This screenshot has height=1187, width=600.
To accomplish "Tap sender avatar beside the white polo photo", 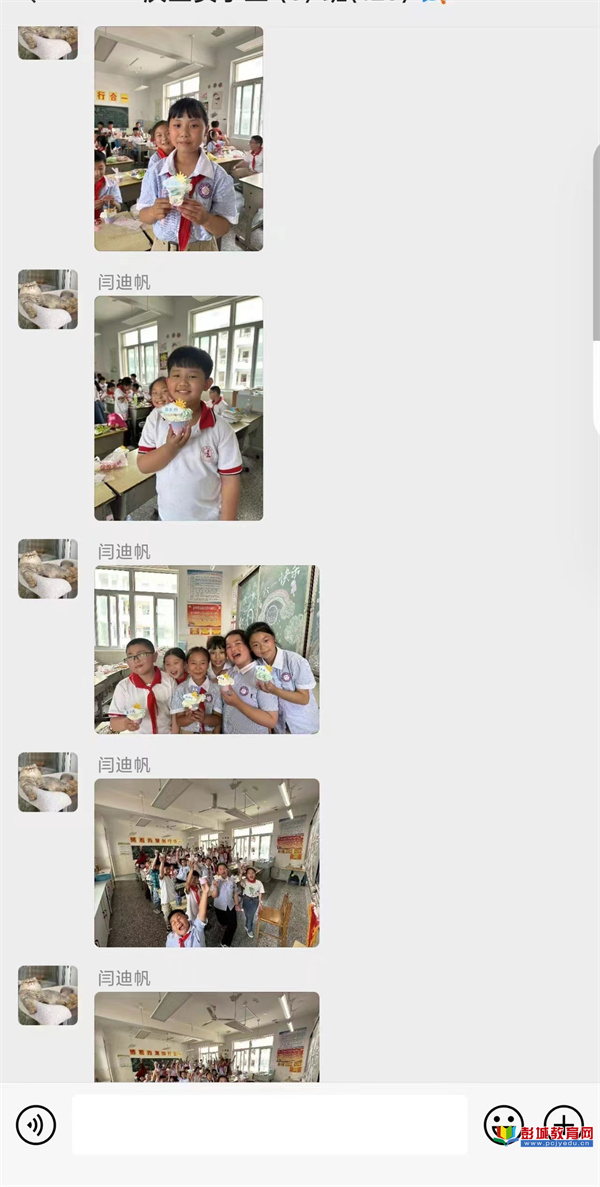I will pyautogui.click(x=47, y=299).
